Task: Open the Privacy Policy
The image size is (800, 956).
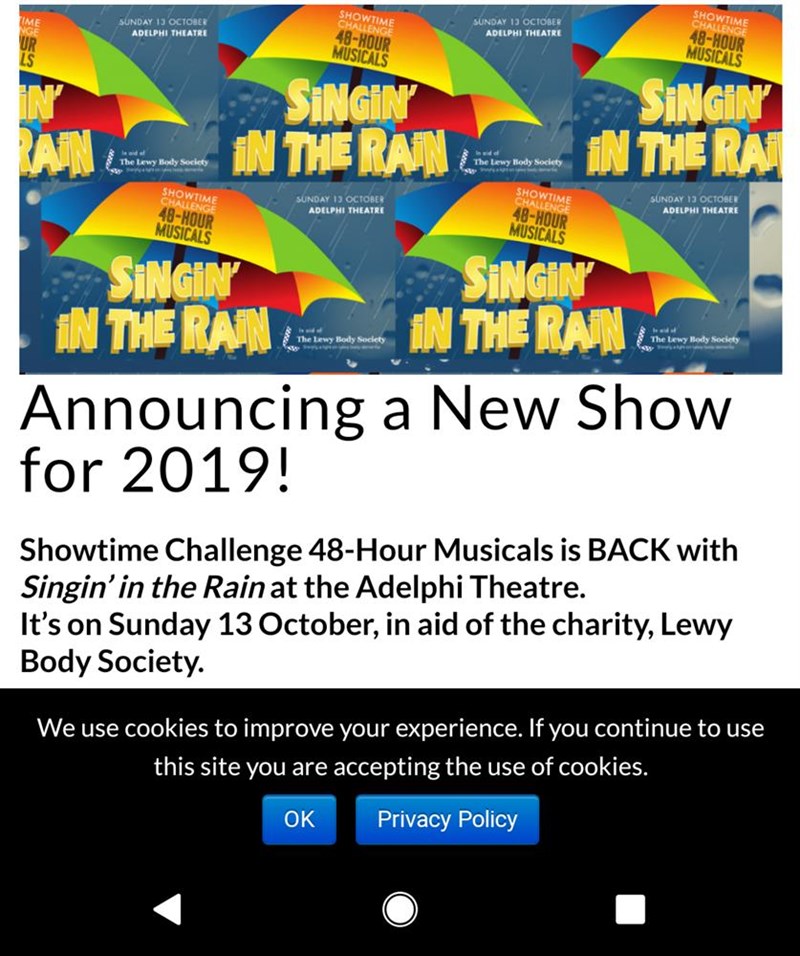Action: pyautogui.click(x=447, y=820)
